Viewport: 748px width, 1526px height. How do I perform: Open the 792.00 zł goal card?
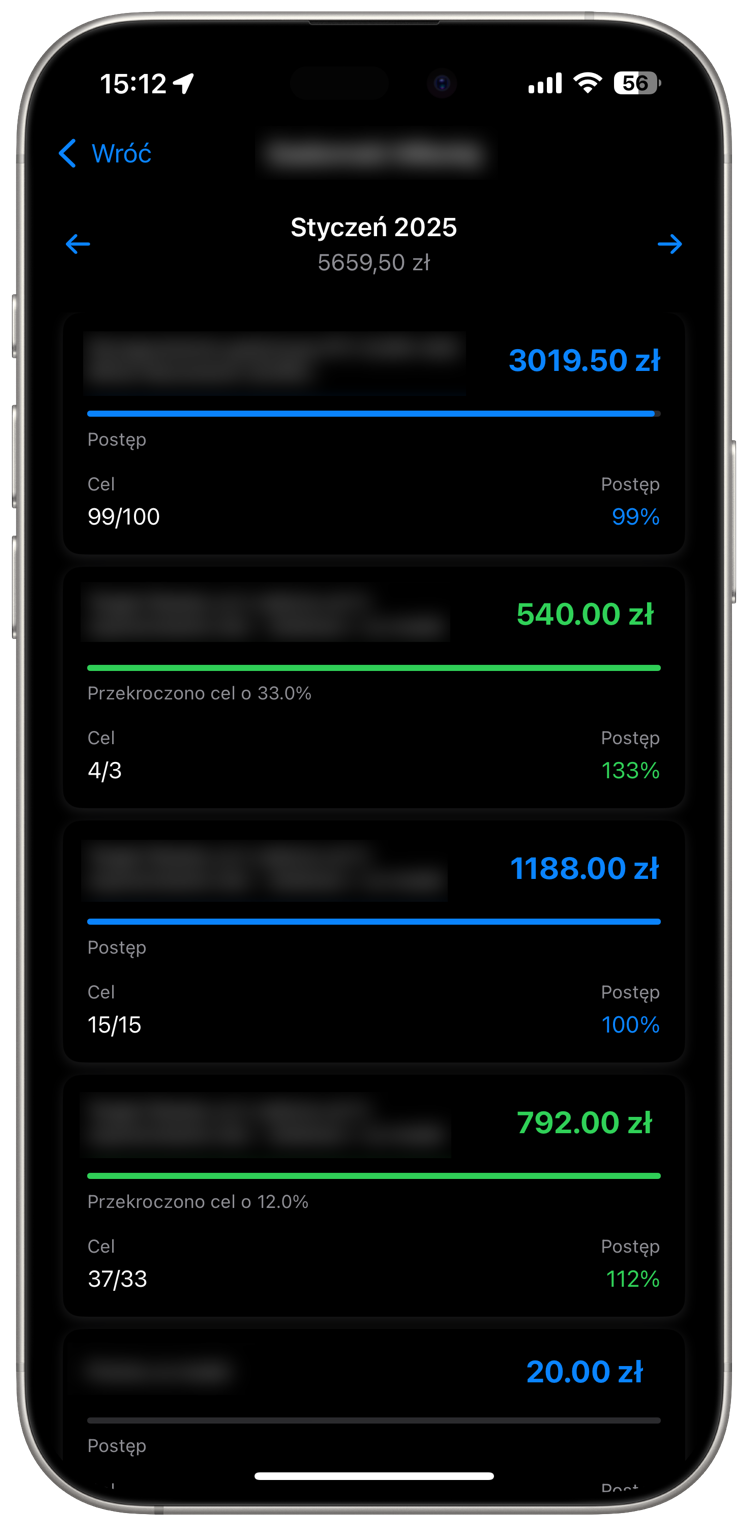[x=374, y=1195]
